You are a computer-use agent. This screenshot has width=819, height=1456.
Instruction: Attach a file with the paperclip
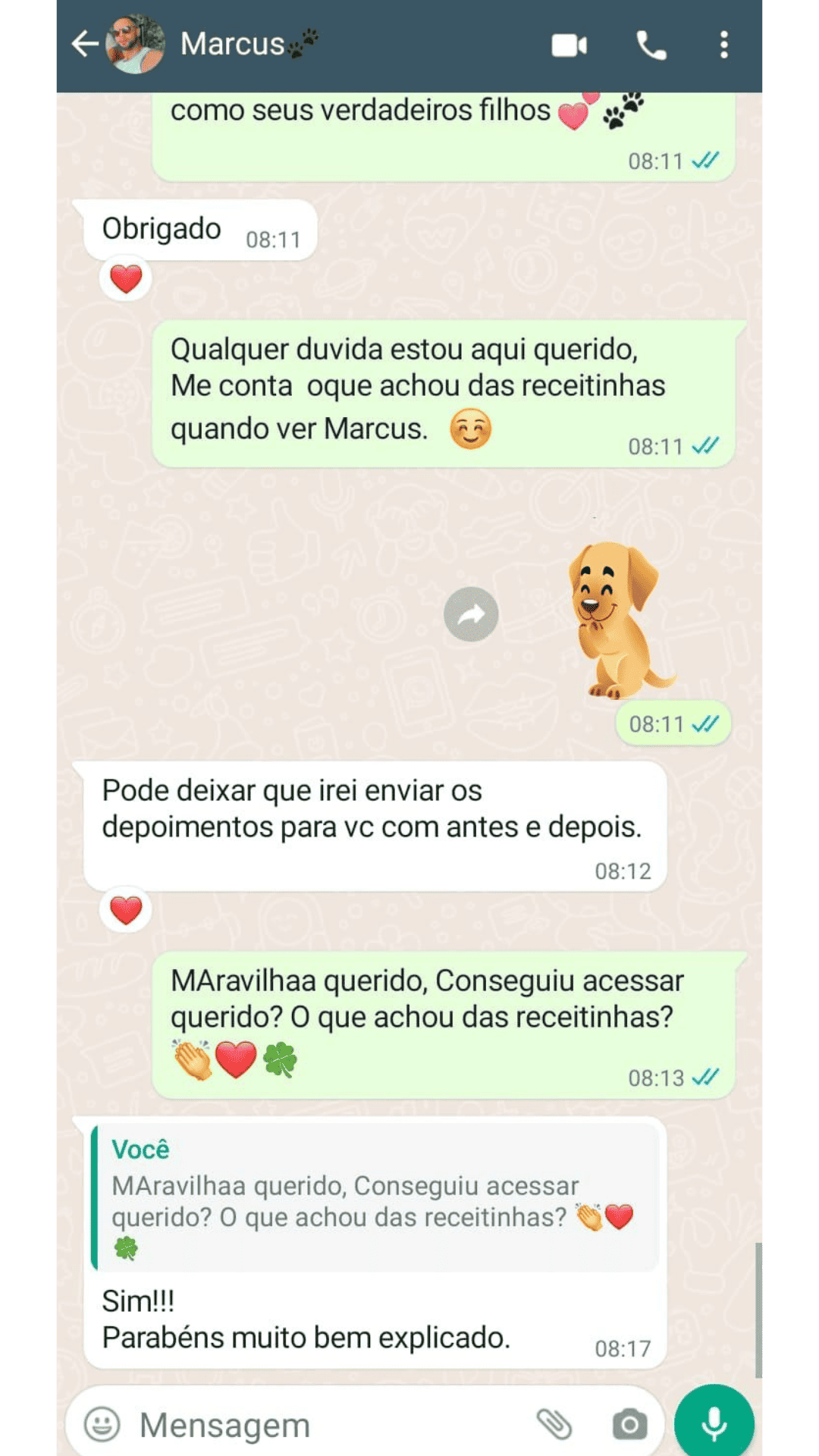(554, 1424)
